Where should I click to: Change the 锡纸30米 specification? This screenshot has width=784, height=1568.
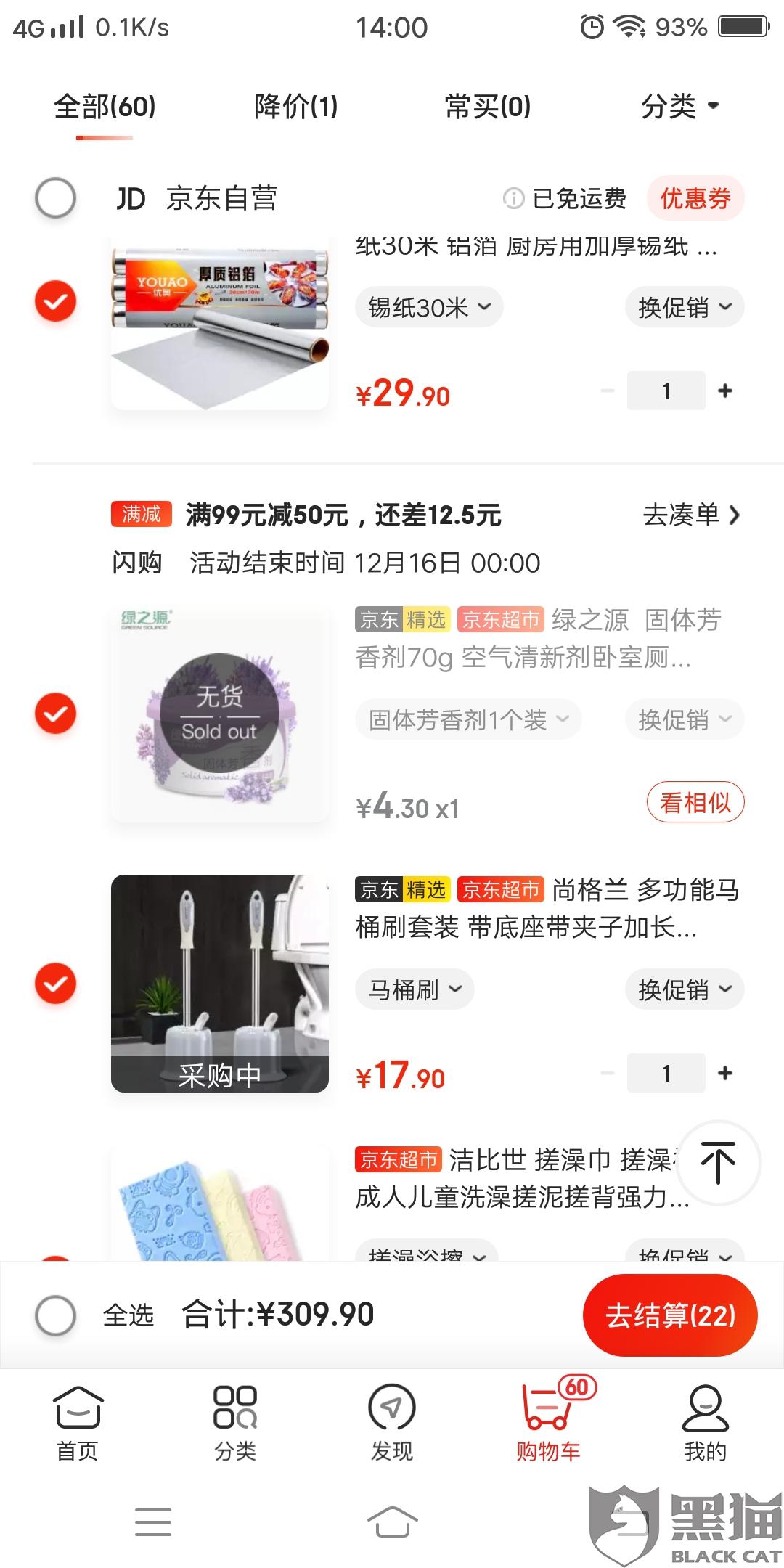[x=429, y=308]
